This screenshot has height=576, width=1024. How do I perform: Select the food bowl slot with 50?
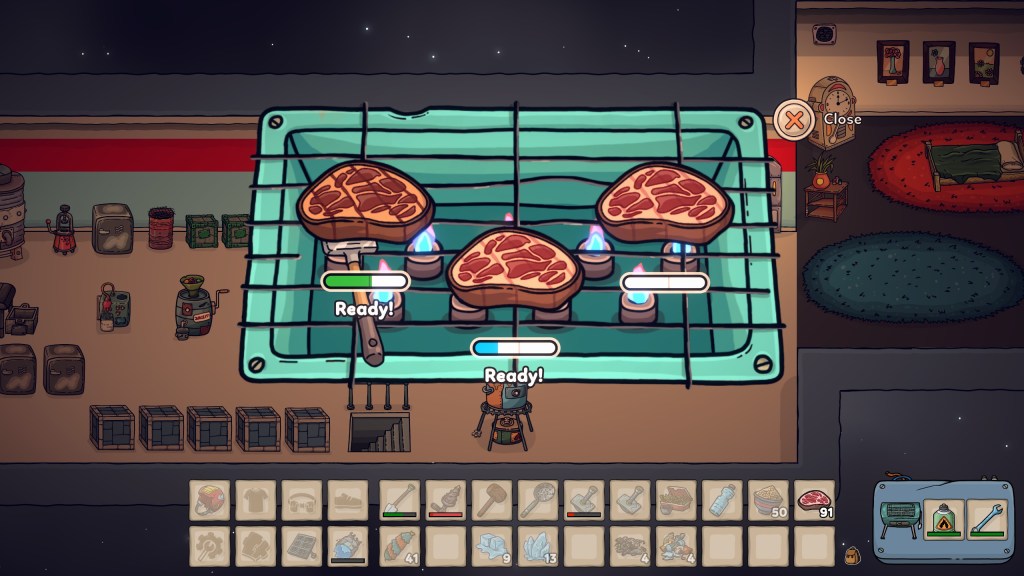coord(768,500)
